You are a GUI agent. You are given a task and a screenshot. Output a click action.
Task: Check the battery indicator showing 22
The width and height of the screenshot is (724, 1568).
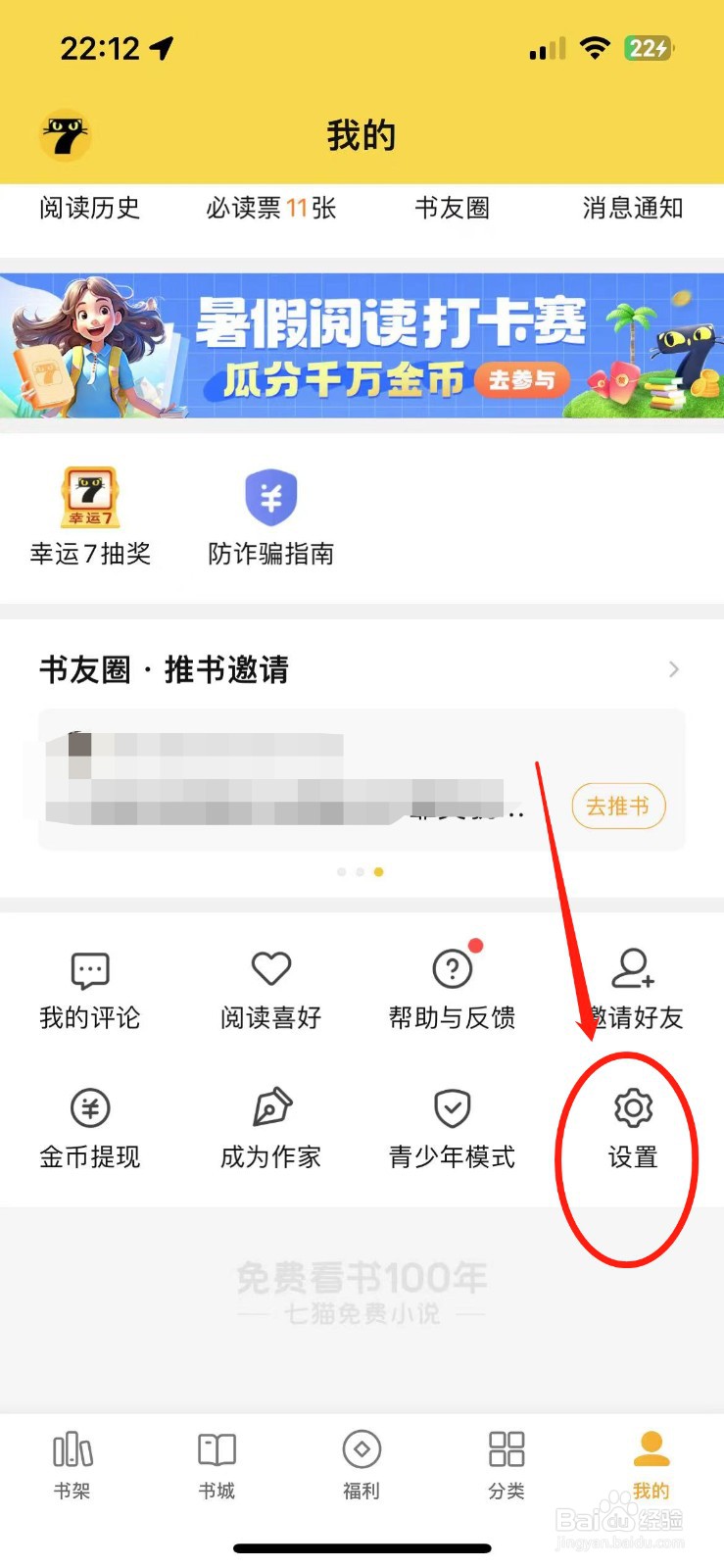(x=649, y=47)
